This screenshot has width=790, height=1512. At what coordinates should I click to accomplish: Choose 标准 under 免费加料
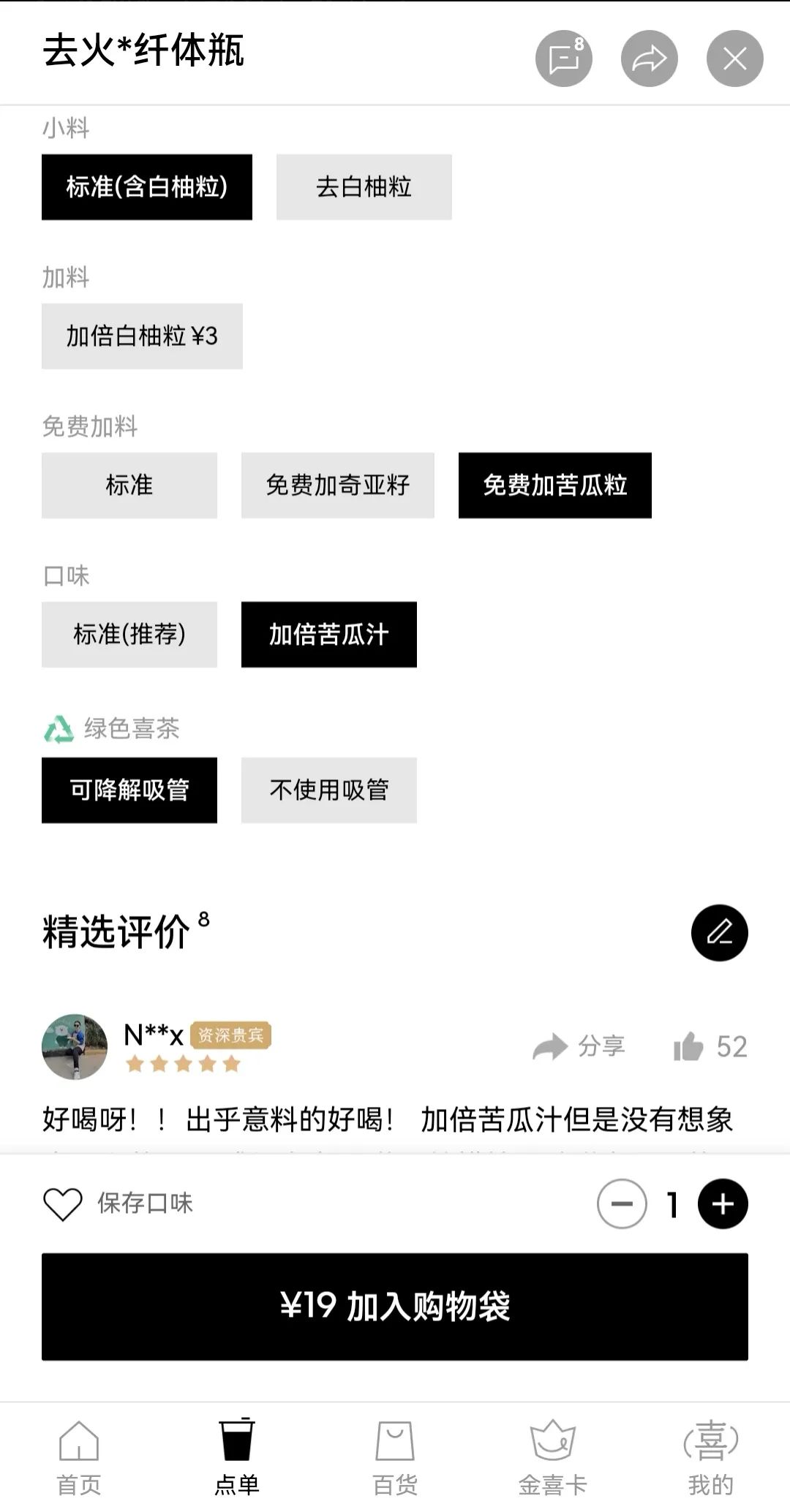[x=129, y=485]
